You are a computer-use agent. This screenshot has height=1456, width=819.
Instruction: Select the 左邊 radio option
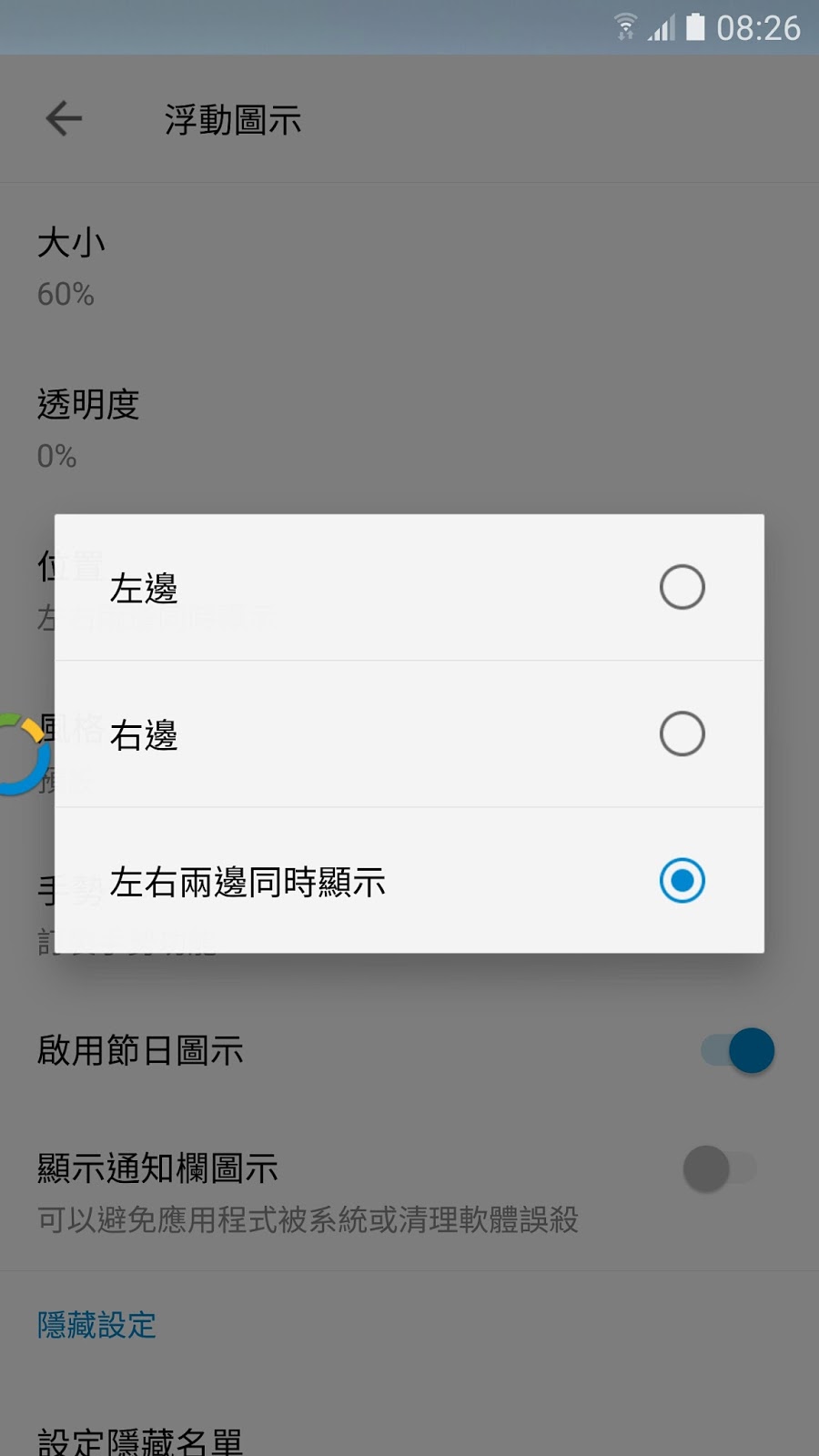click(x=409, y=588)
